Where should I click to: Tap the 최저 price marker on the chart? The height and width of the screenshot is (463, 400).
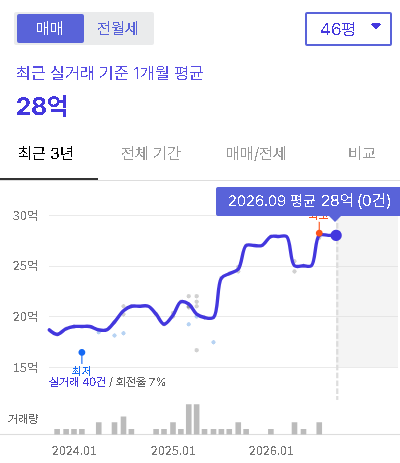click(82, 352)
